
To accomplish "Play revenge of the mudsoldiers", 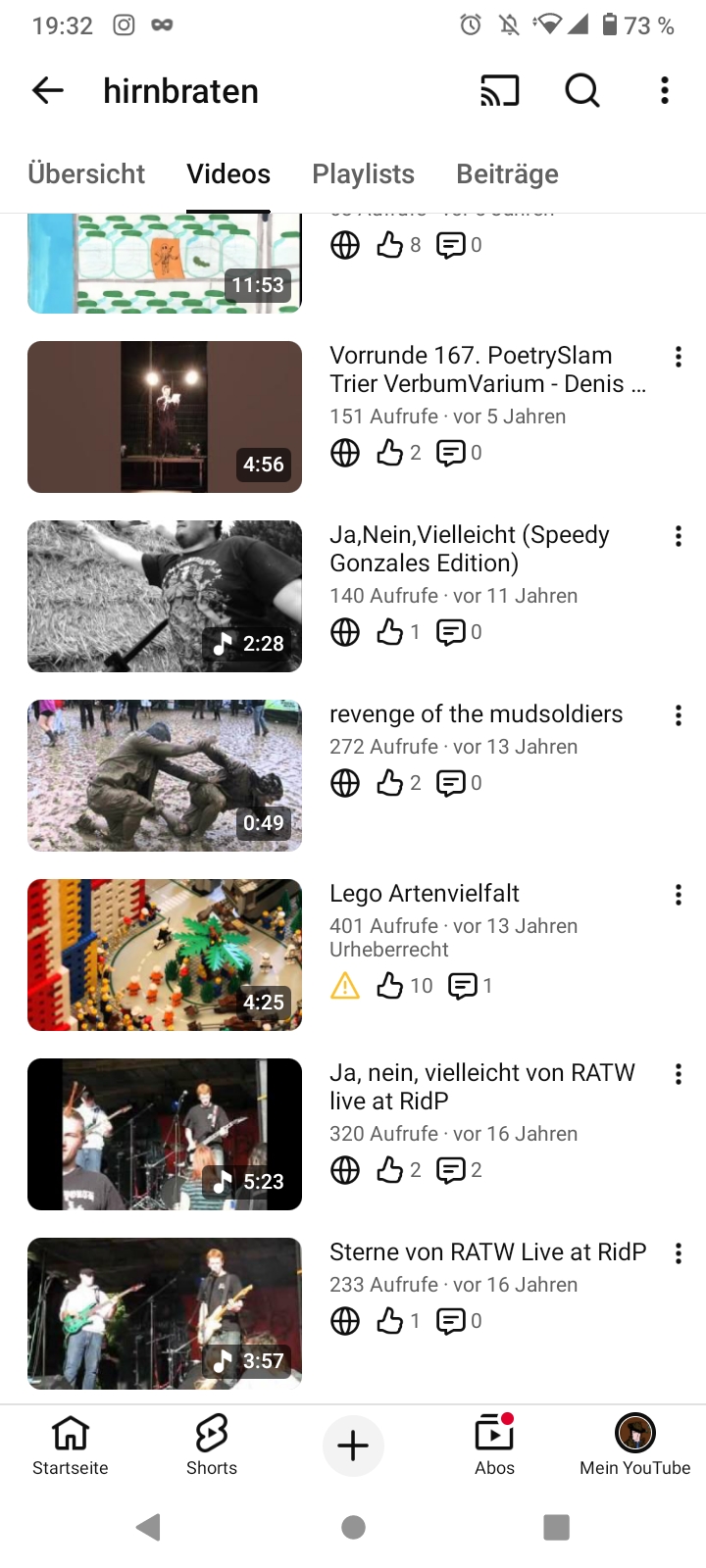I will (165, 775).
